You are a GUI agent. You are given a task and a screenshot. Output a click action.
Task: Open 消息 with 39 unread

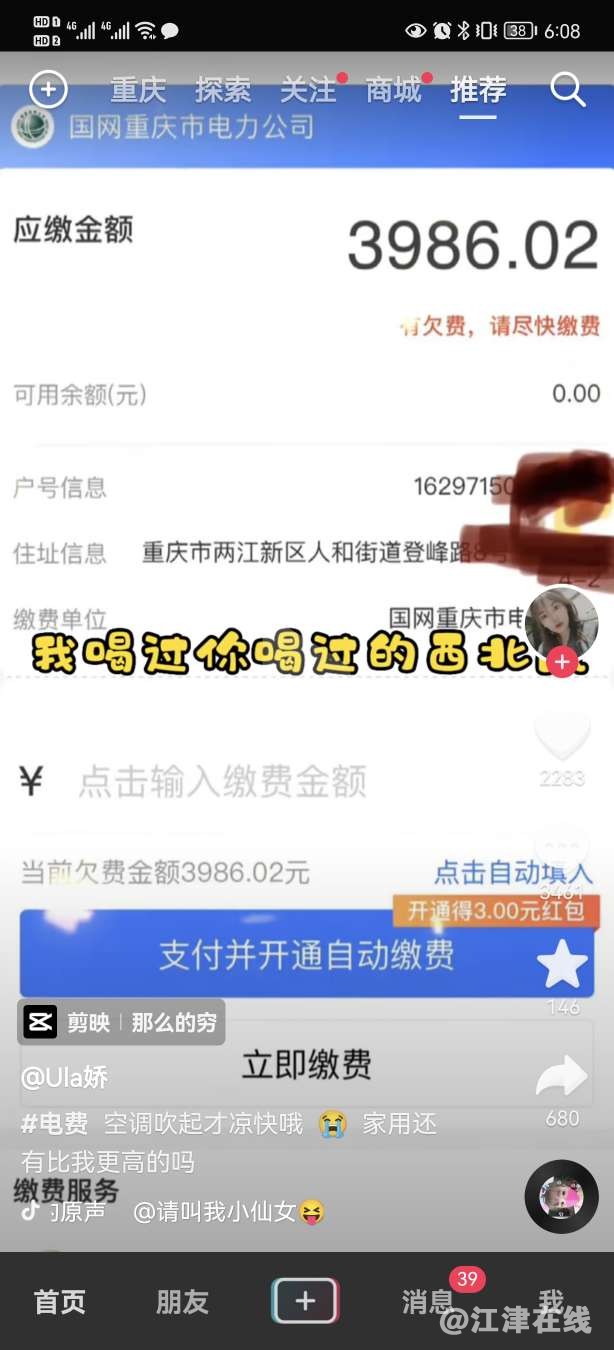pos(428,1301)
